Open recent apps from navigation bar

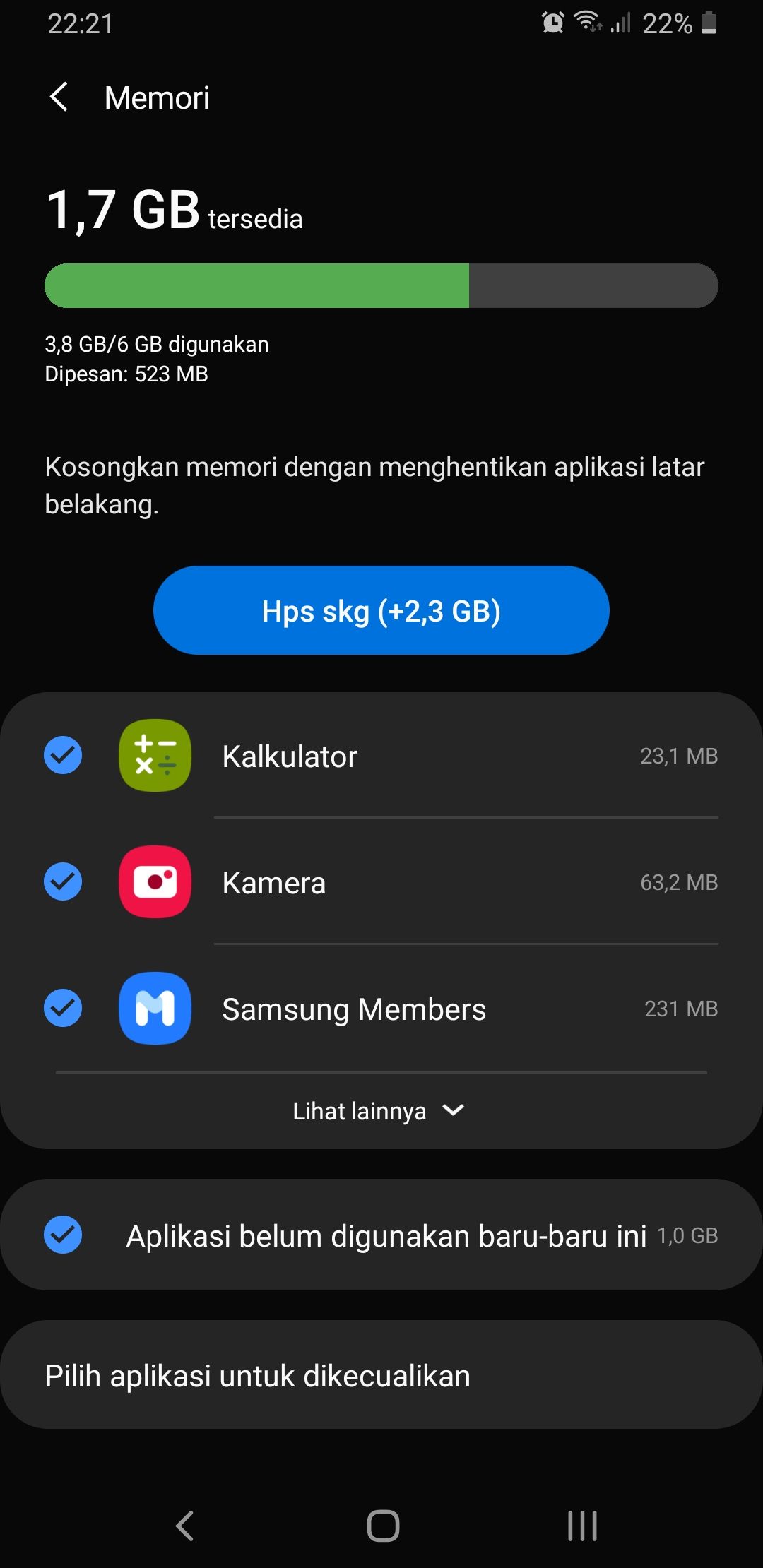pyautogui.click(x=582, y=1526)
